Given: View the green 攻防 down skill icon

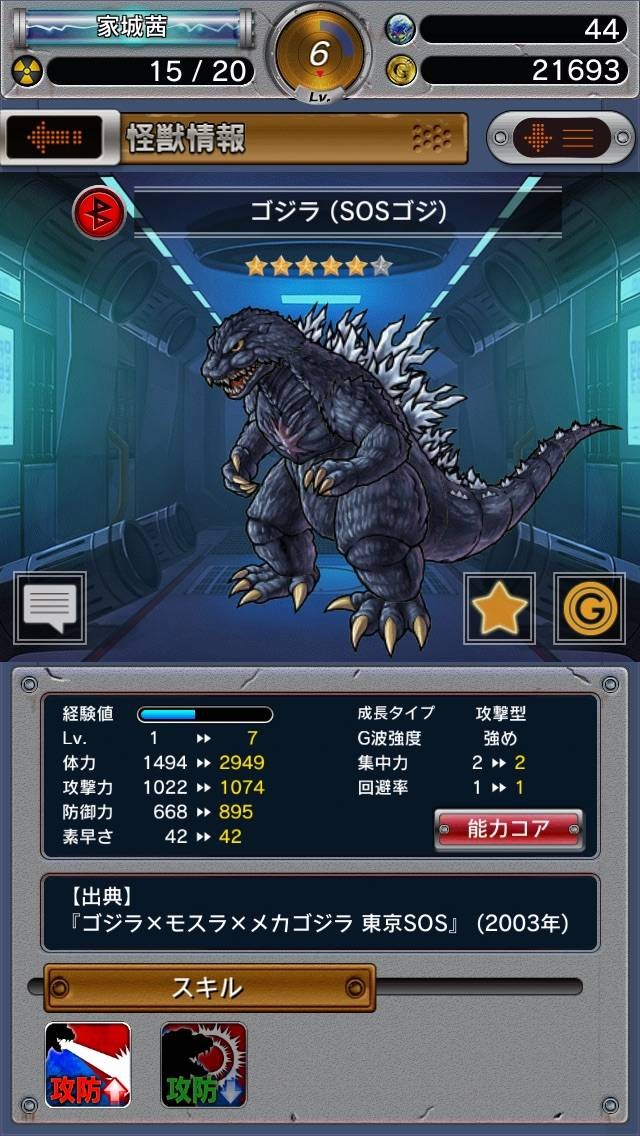Looking at the screenshot, I should pyautogui.click(x=204, y=1065).
